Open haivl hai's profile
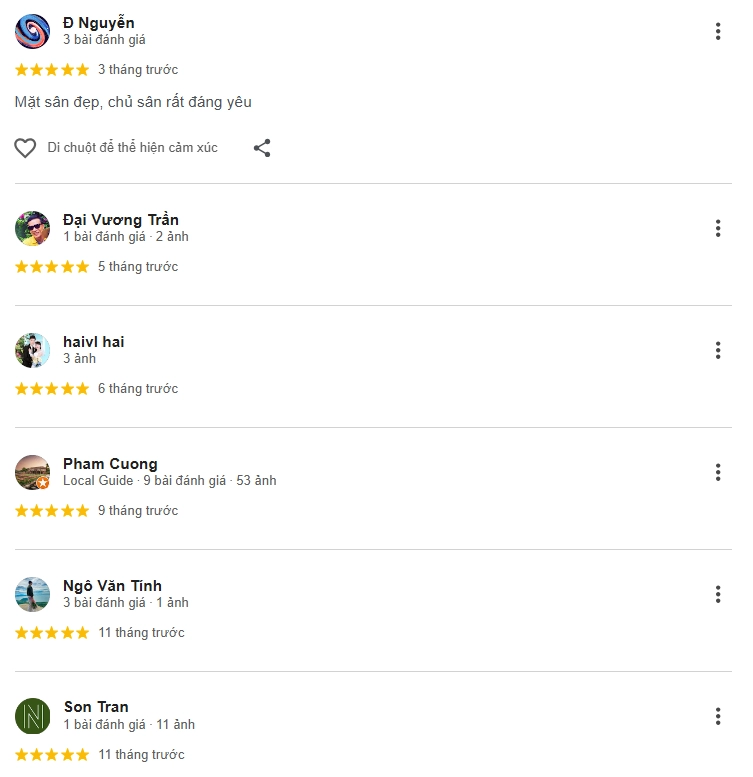 point(93,342)
